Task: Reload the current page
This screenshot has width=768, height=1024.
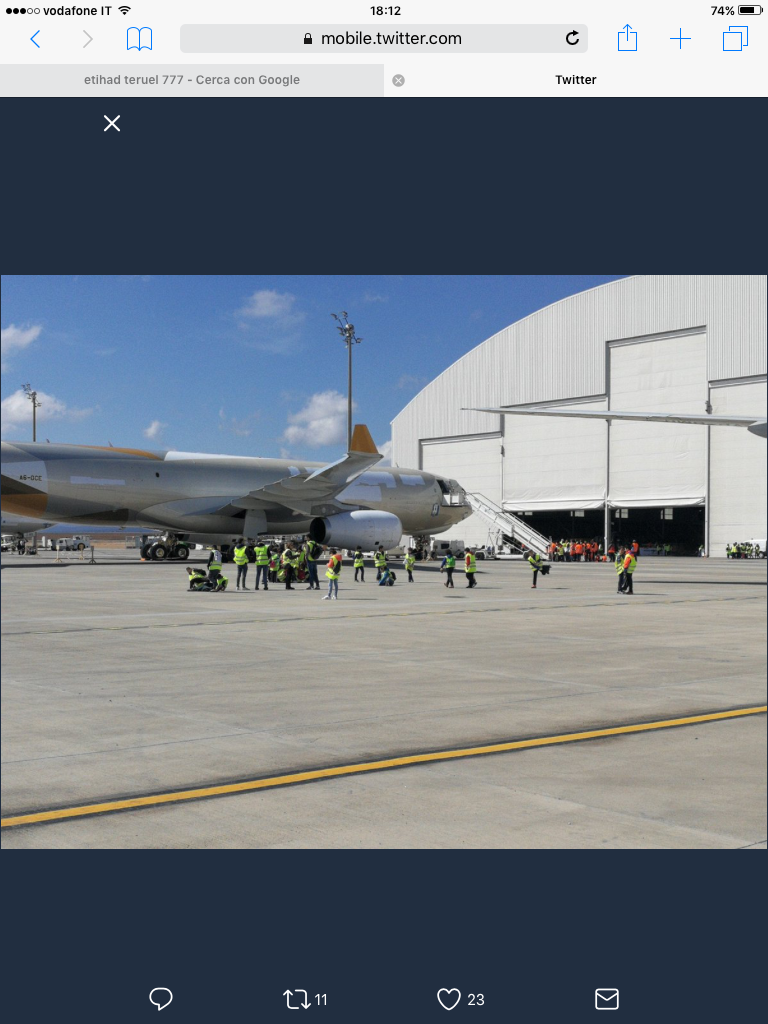Action: click(x=572, y=39)
